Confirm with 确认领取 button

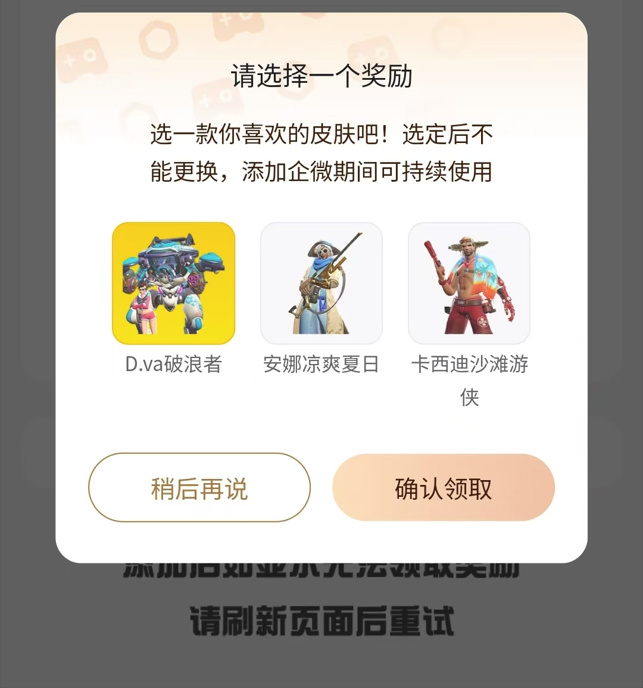[443, 488]
